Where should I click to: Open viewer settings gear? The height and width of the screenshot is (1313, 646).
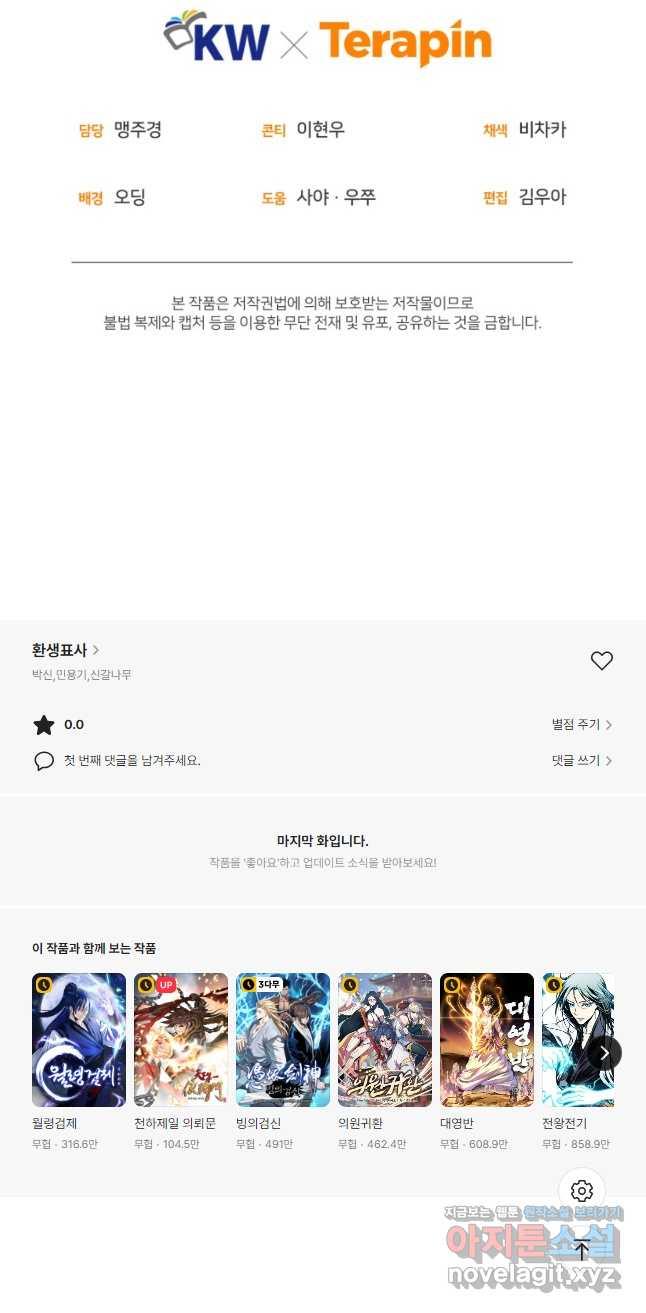click(x=582, y=1191)
